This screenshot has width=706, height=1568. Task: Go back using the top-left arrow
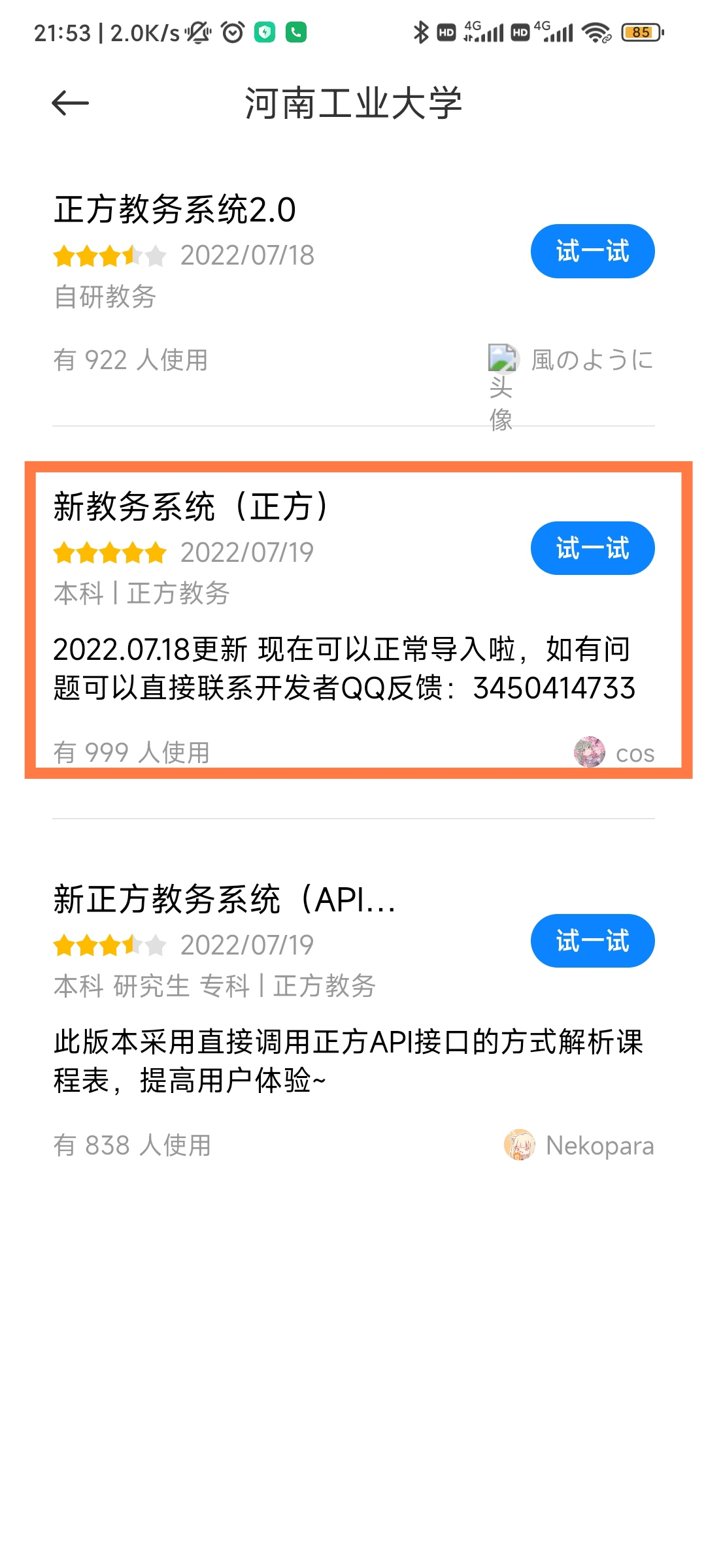pyautogui.click(x=70, y=103)
